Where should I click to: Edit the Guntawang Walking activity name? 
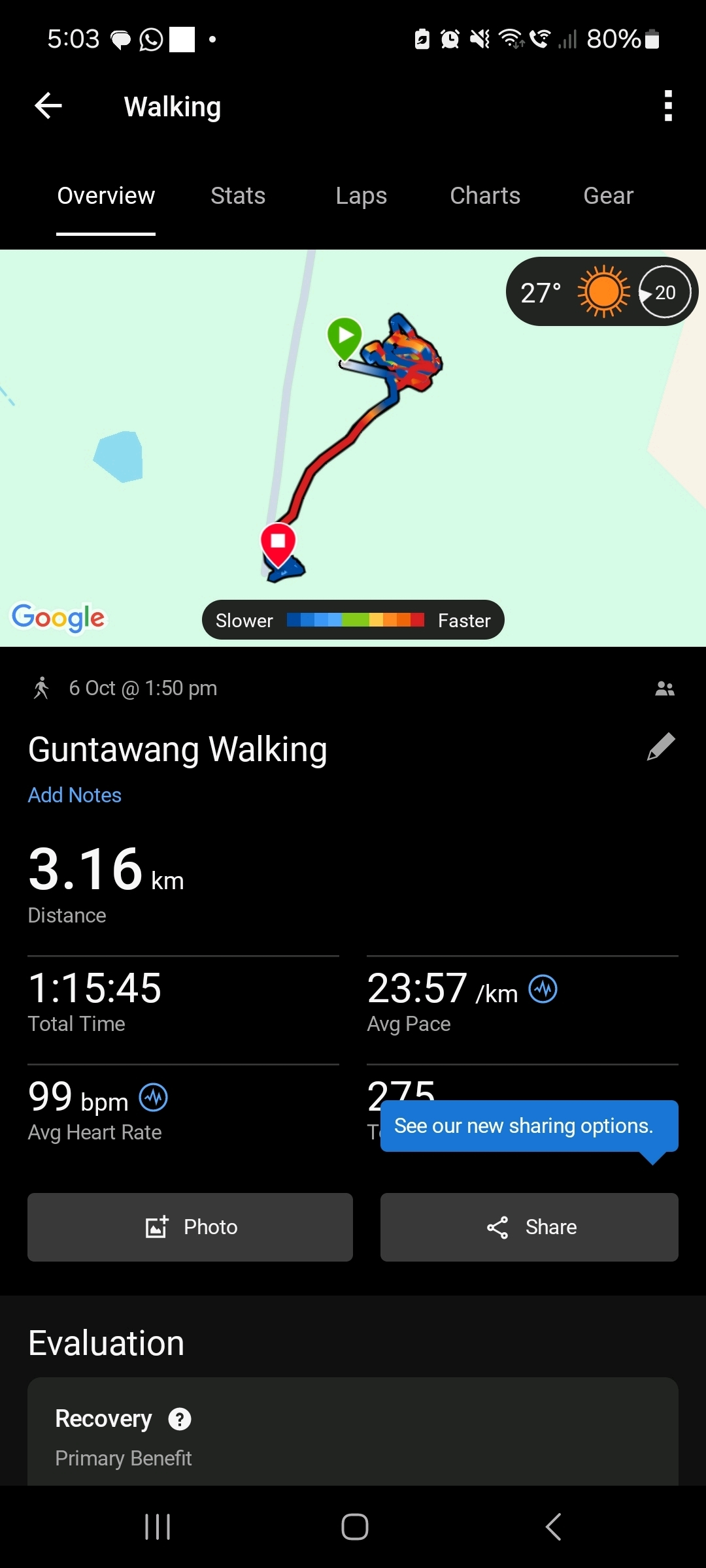click(x=661, y=747)
